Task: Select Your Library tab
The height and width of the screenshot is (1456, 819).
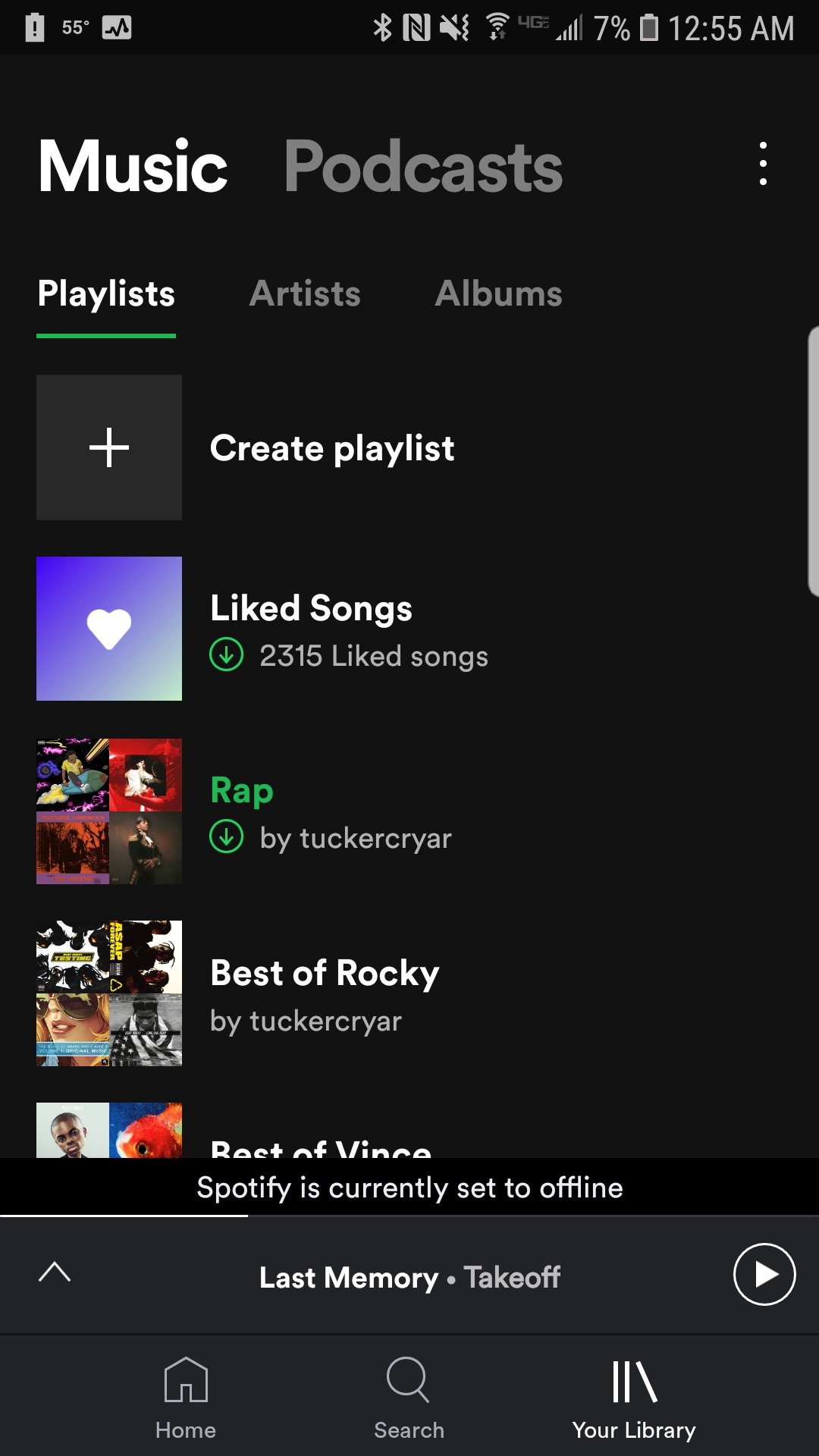Action: pyautogui.click(x=634, y=1398)
